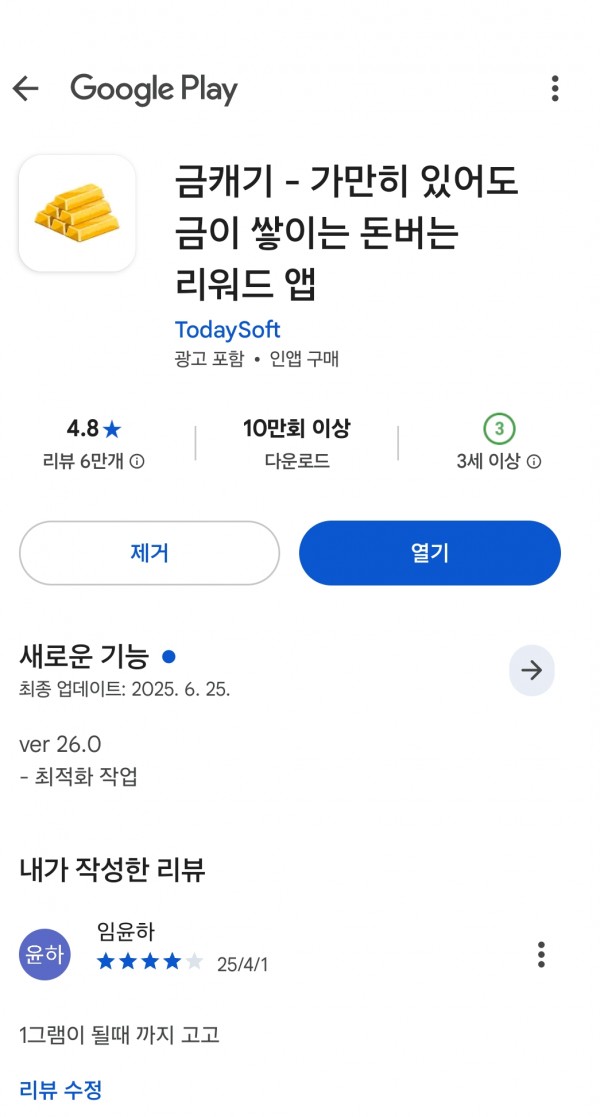Show the 3세 이상 age rating info
The height and width of the screenshot is (1117, 600).
tap(534, 462)
